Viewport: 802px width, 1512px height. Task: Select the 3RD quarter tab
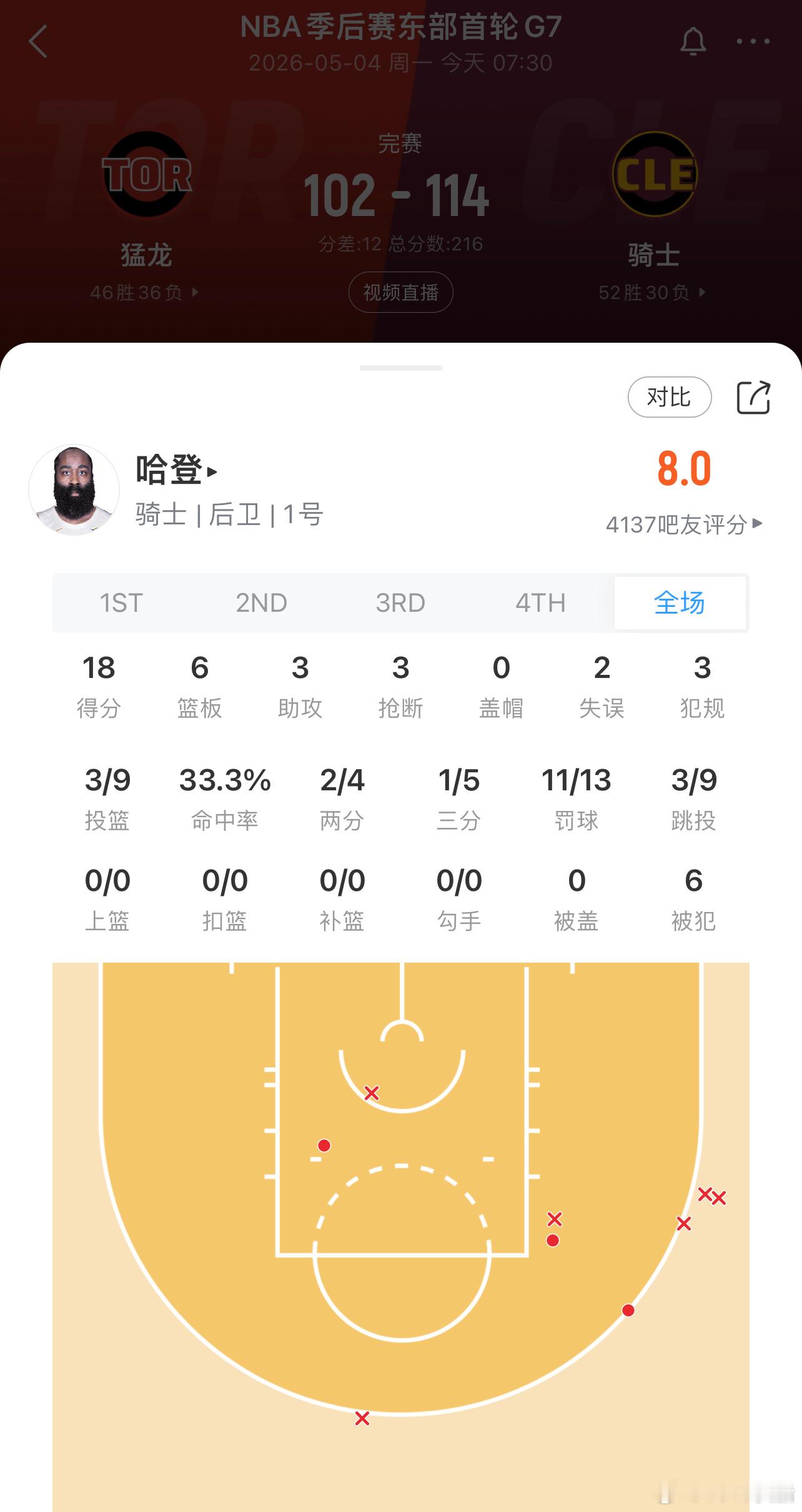point(400,603)
